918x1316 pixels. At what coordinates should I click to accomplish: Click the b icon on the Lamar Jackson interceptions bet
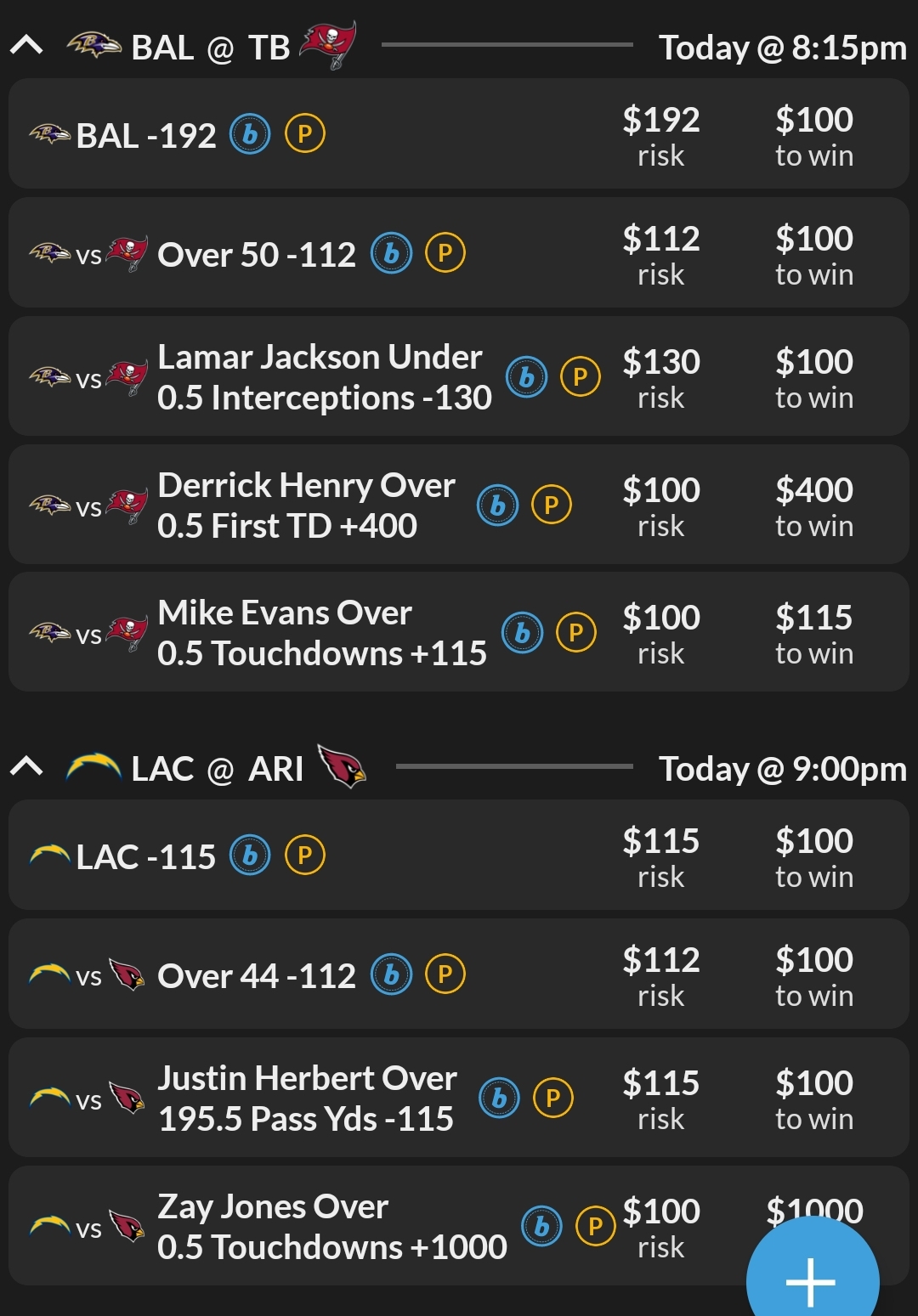click(x=527, y=376)
